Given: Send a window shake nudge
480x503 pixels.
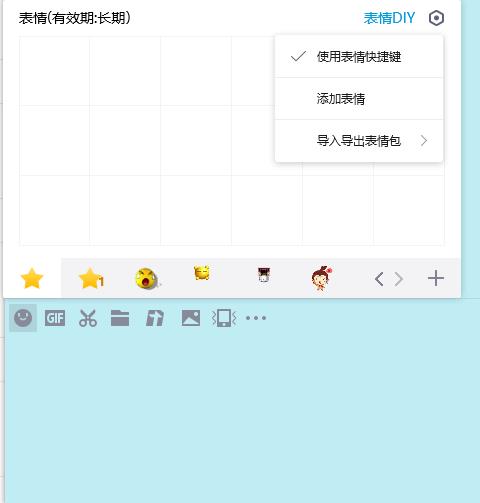Looking at the screenshot, I should coord(224,318).
